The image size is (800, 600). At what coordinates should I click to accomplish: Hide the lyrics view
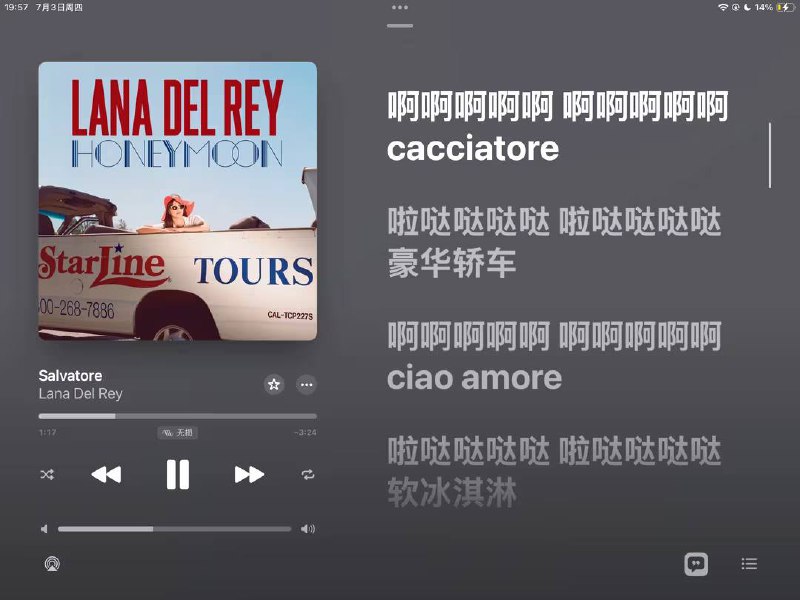click(696, 564)
